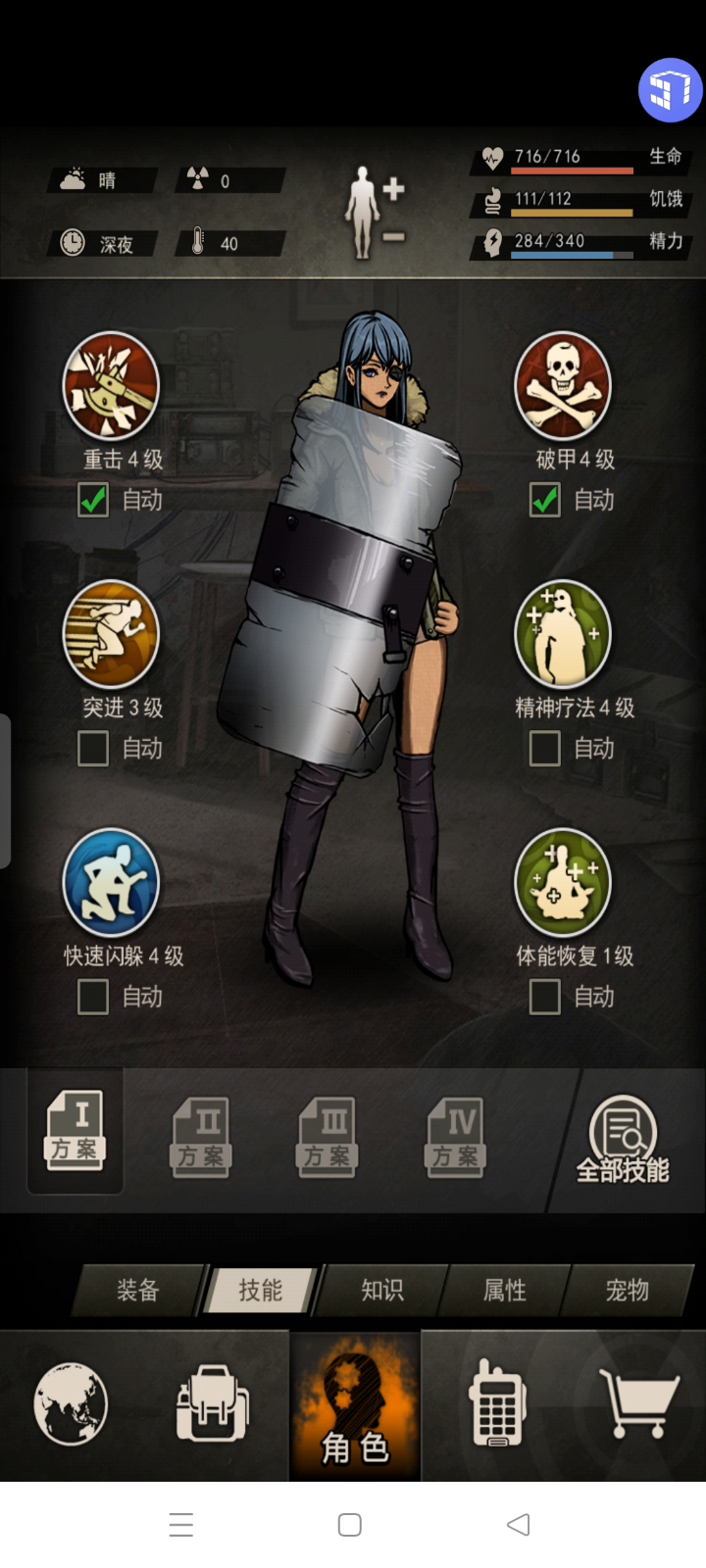The width and height of the screenshot is (706, 1568).
Task: Open 全部技能 list
Action: click(623, 1140)
